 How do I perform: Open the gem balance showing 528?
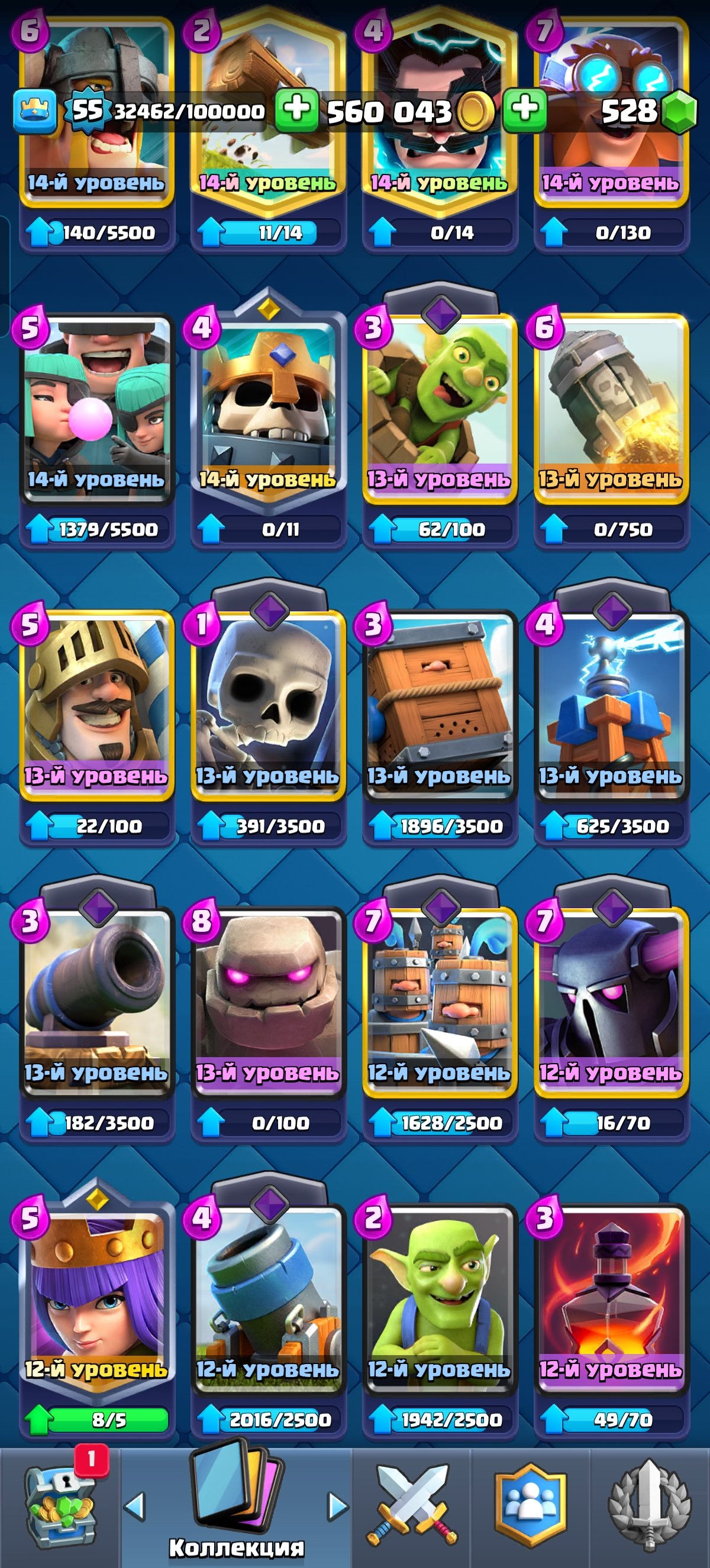pyautogui.click(x=646, y=111)
